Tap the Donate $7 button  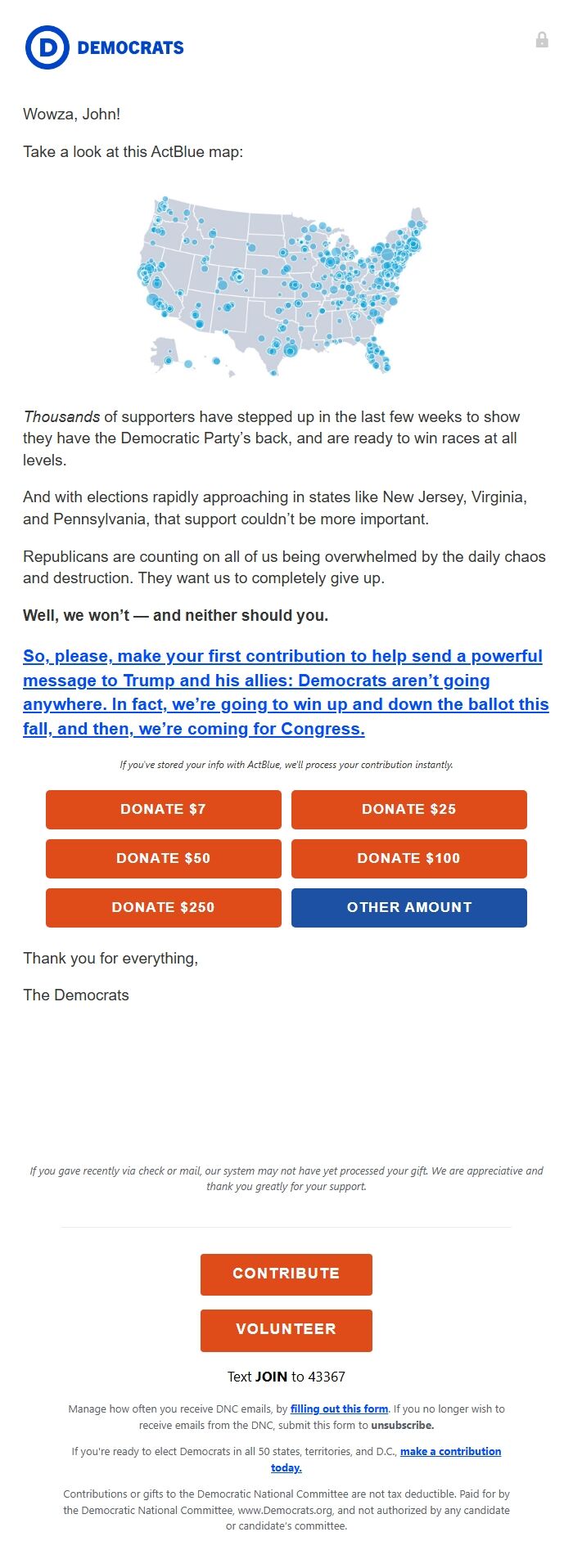click(164, 809)
